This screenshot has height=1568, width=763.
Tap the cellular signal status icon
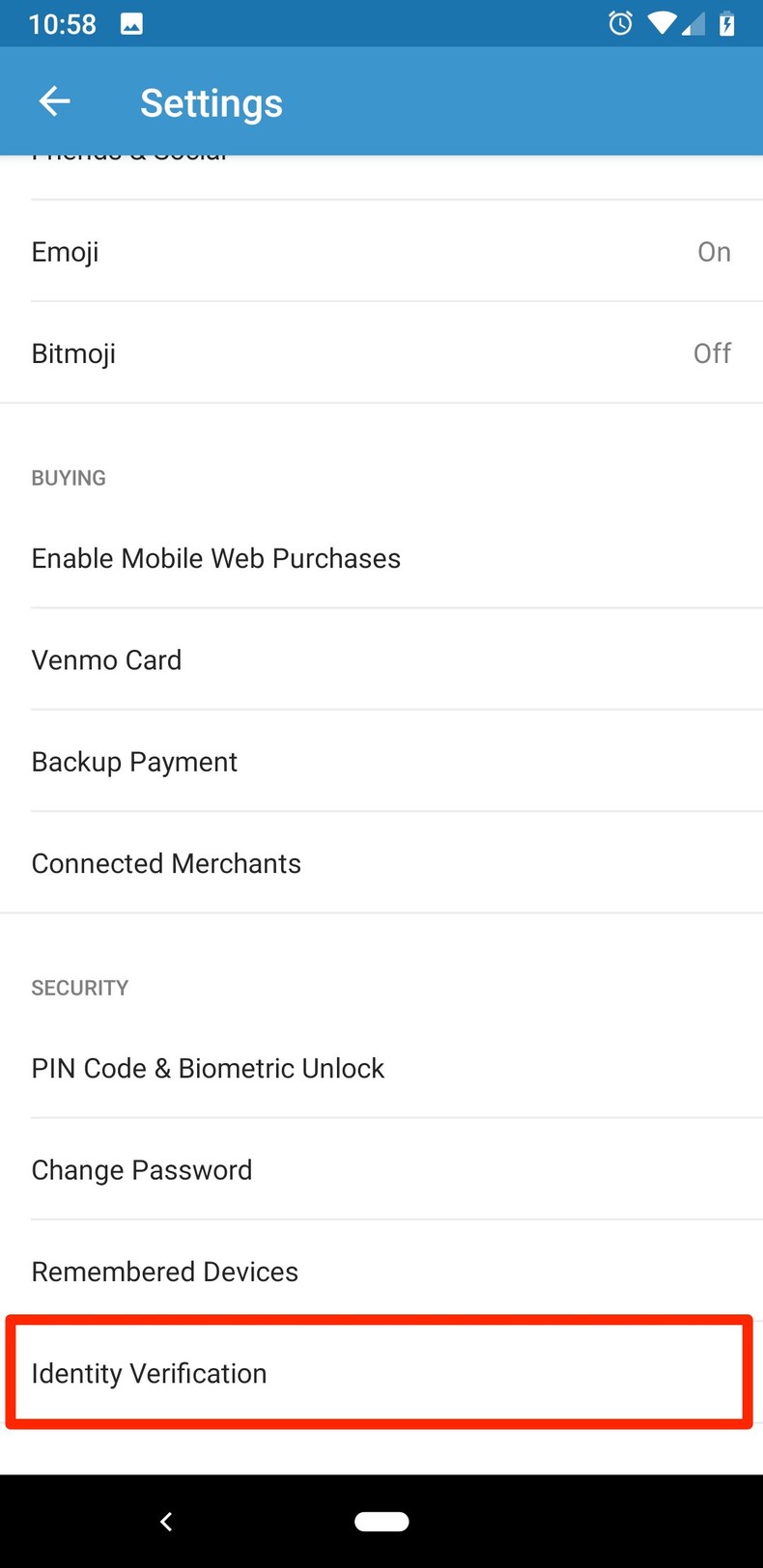694,23
